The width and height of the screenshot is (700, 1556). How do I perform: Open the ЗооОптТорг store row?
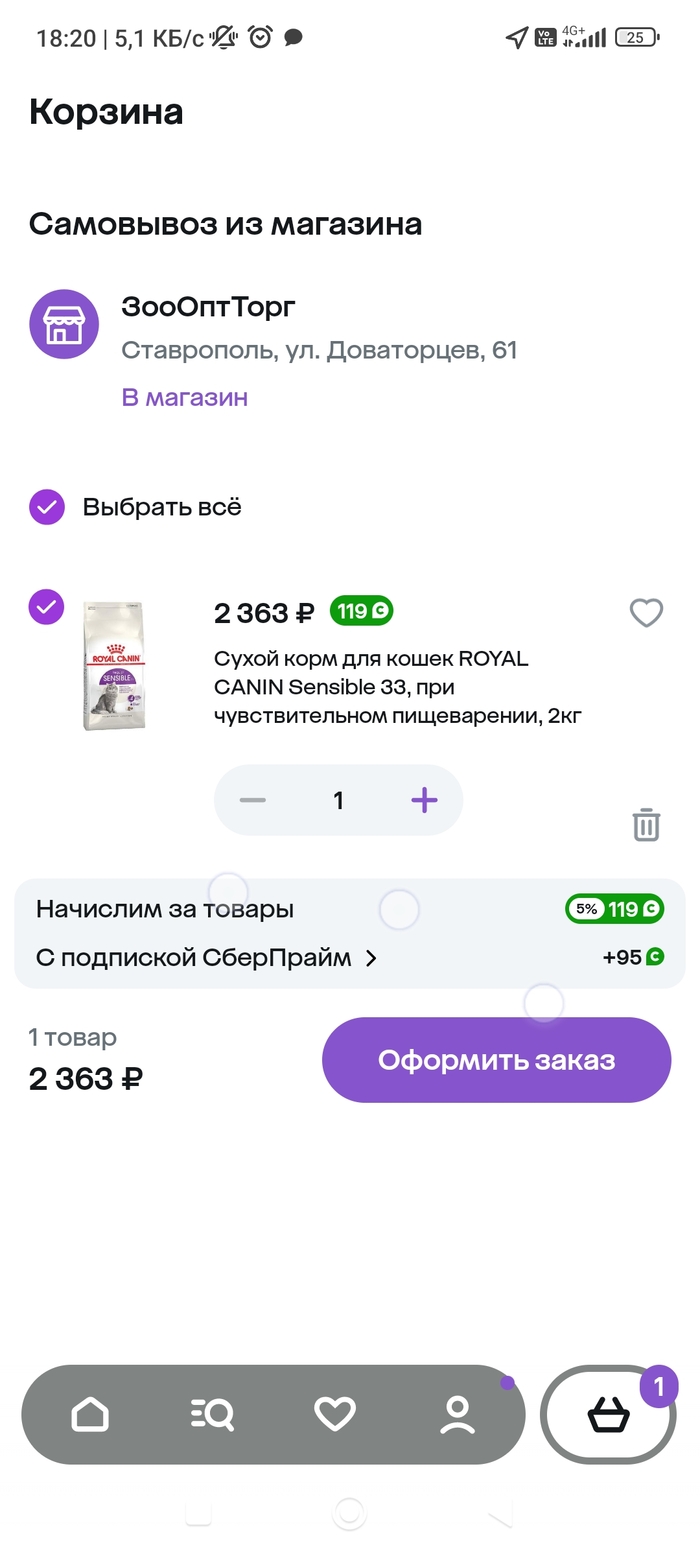[208, 307]
